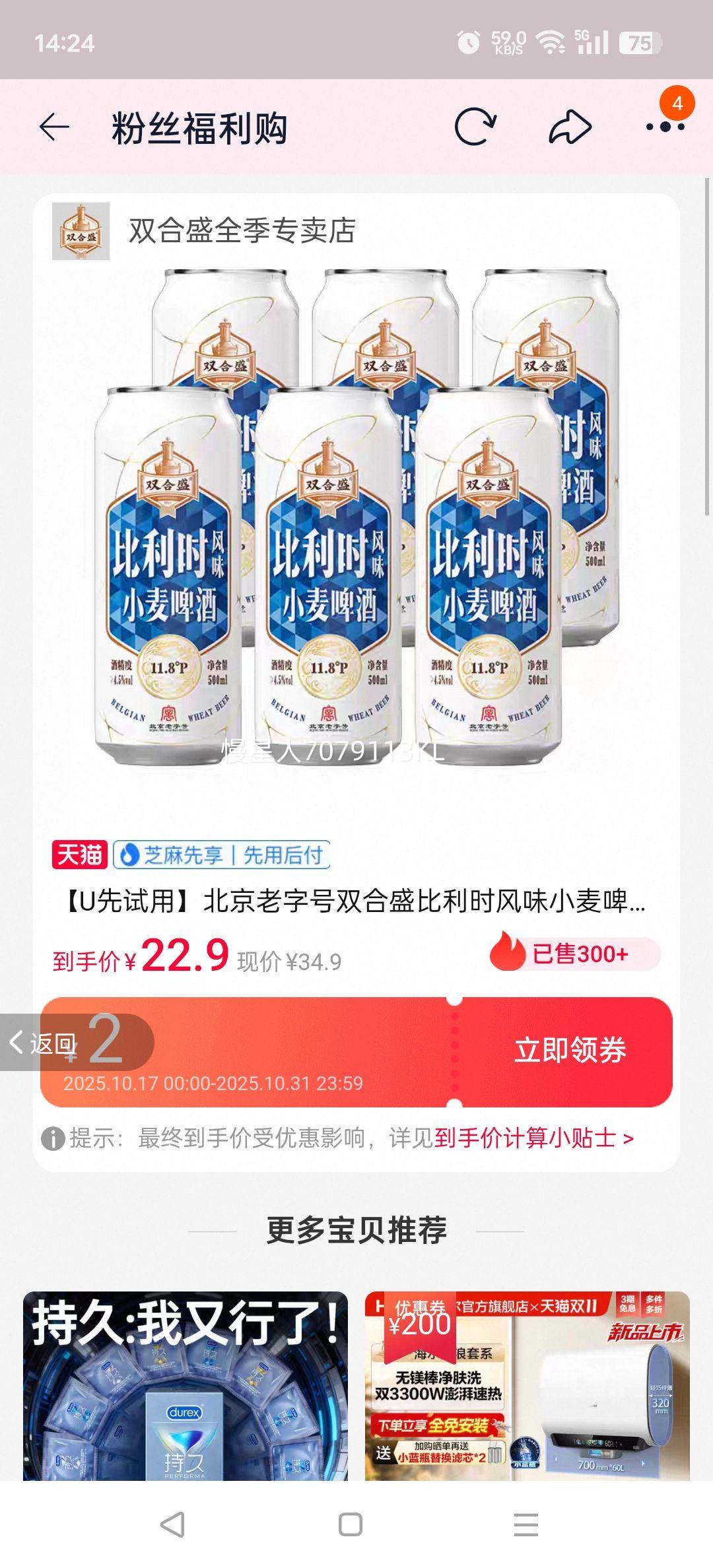
Task: Open the three-dot overflow menu
Action: (x=664, y=127)
